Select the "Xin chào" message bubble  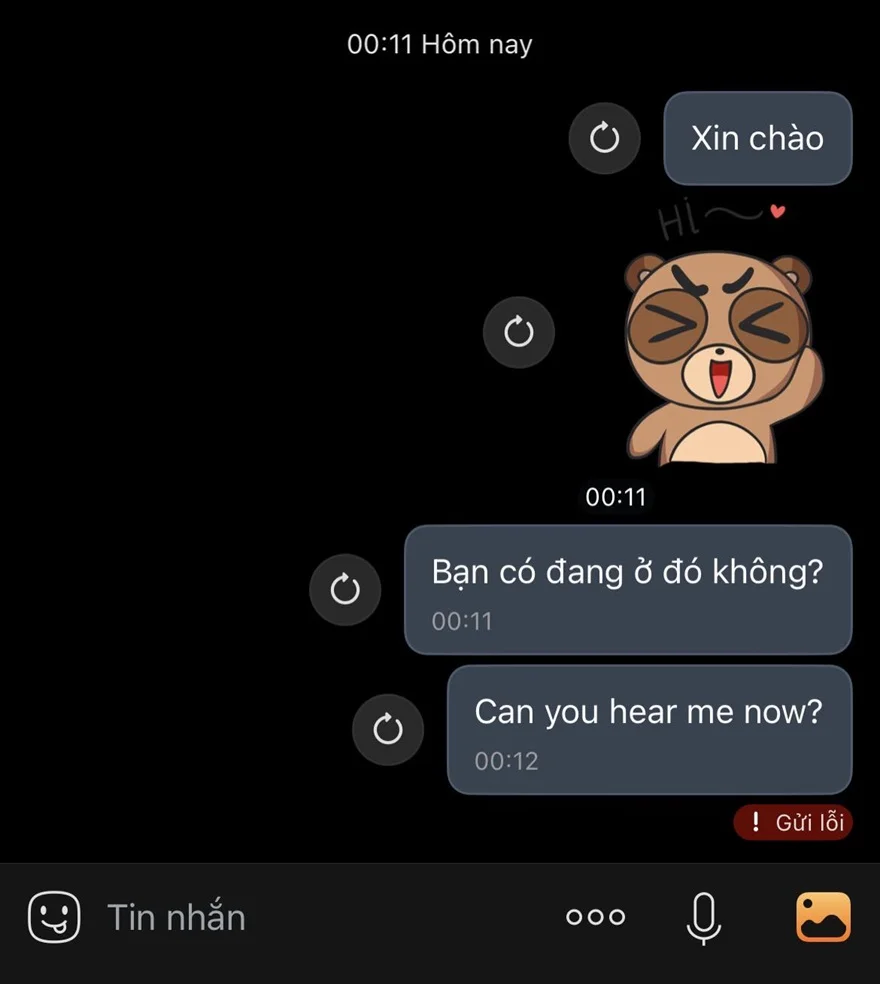tap(757, 139)
